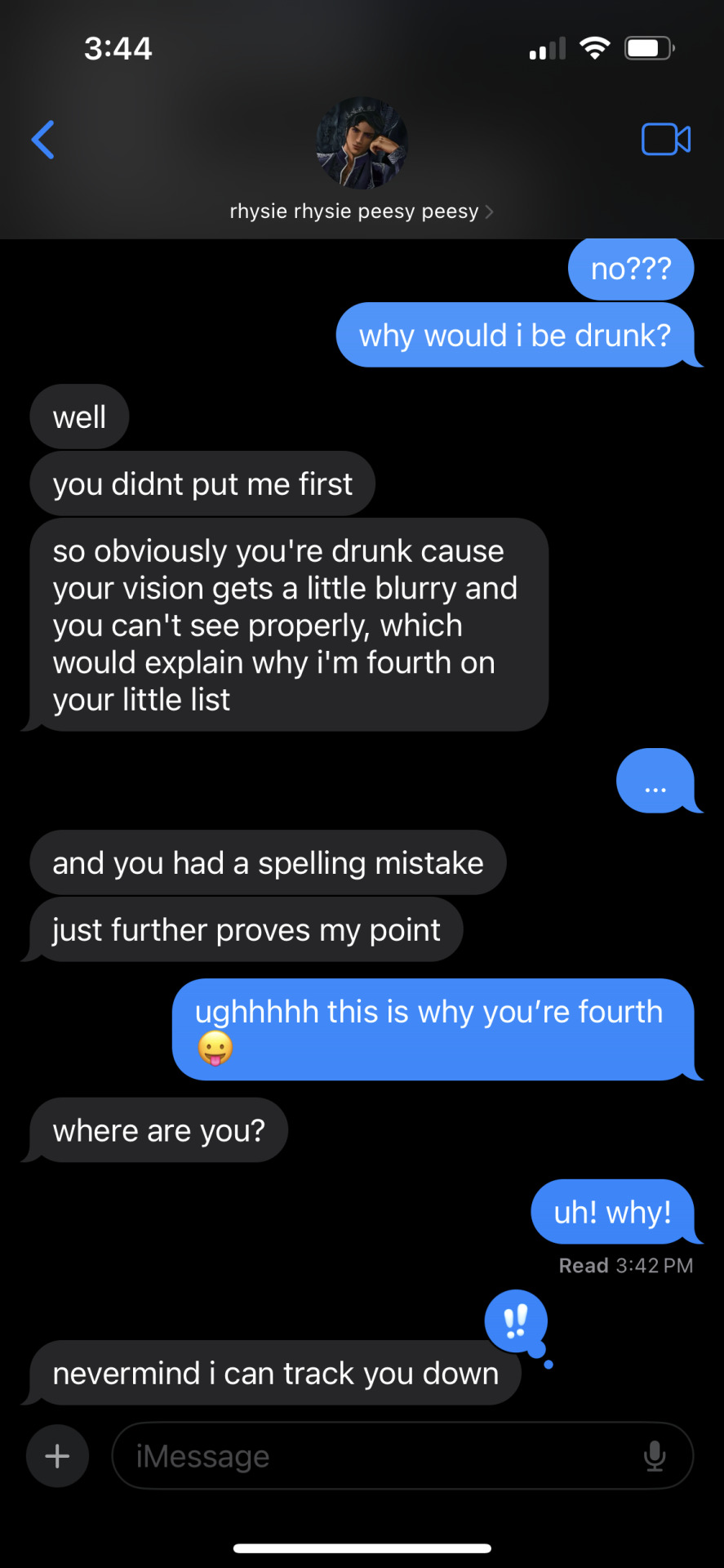Open the contact's profile picture
Image resolution: width=724 pixels, height=1568 pixels.
tap(362, 144)
